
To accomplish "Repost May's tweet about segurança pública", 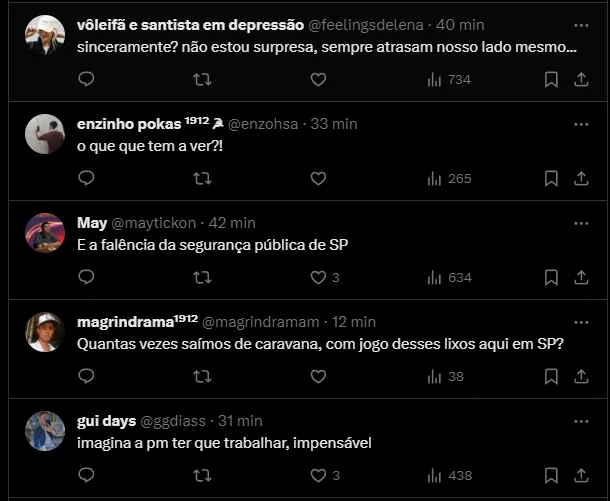I will [202, 277].
